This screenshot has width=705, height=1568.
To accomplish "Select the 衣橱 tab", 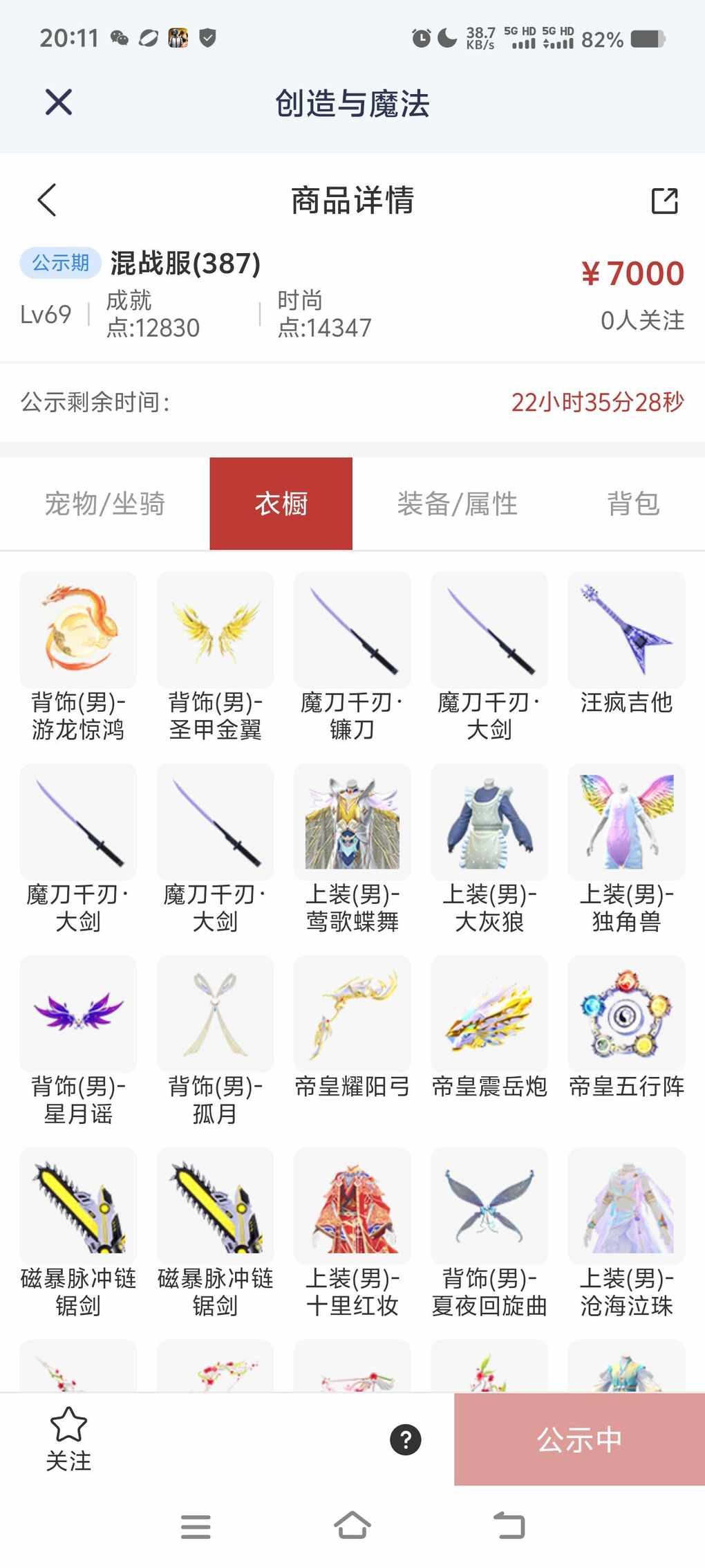I will click(281, 504).
